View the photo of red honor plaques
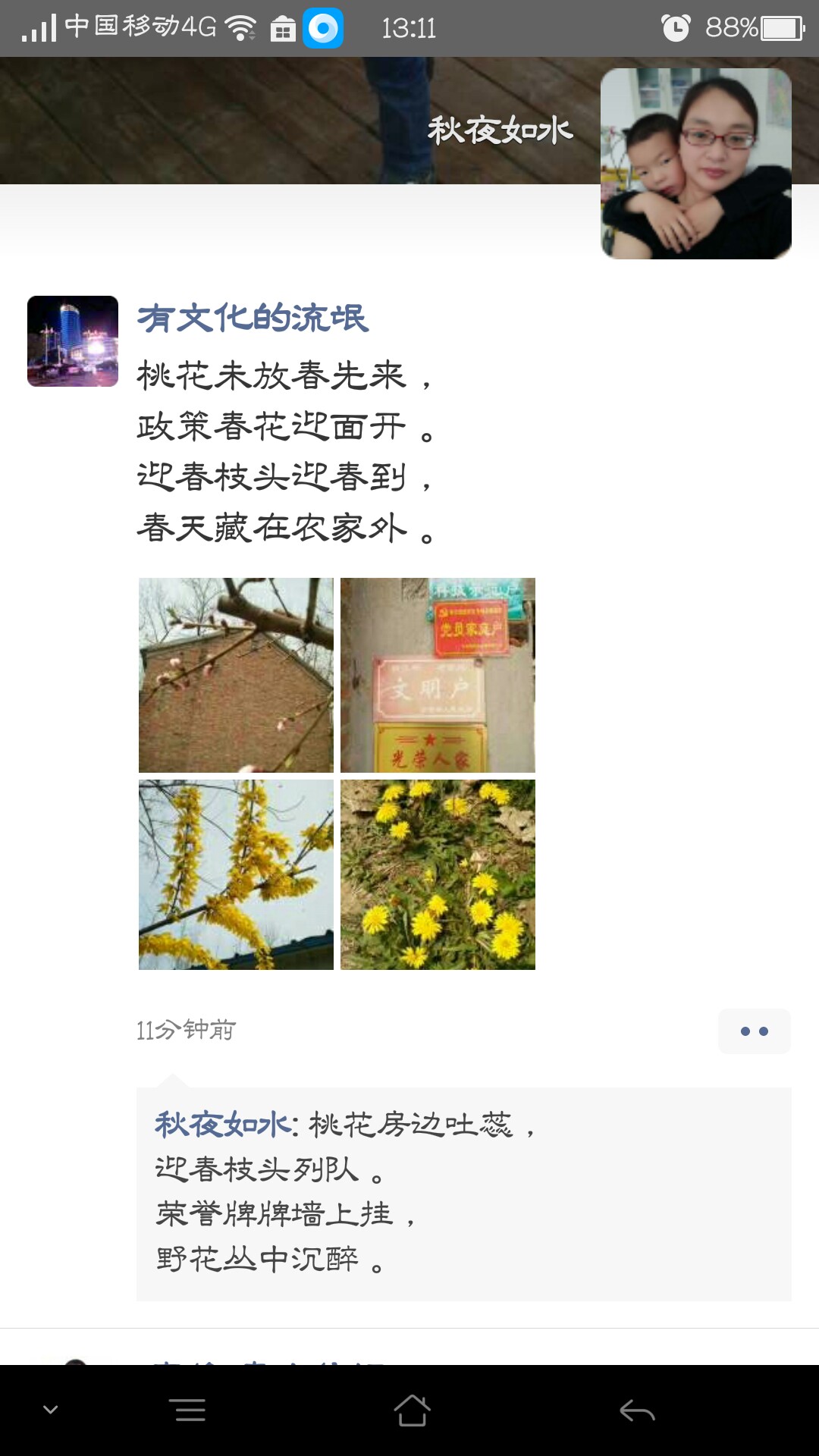Screen dimensions: 819x1456 coord(438,675)
